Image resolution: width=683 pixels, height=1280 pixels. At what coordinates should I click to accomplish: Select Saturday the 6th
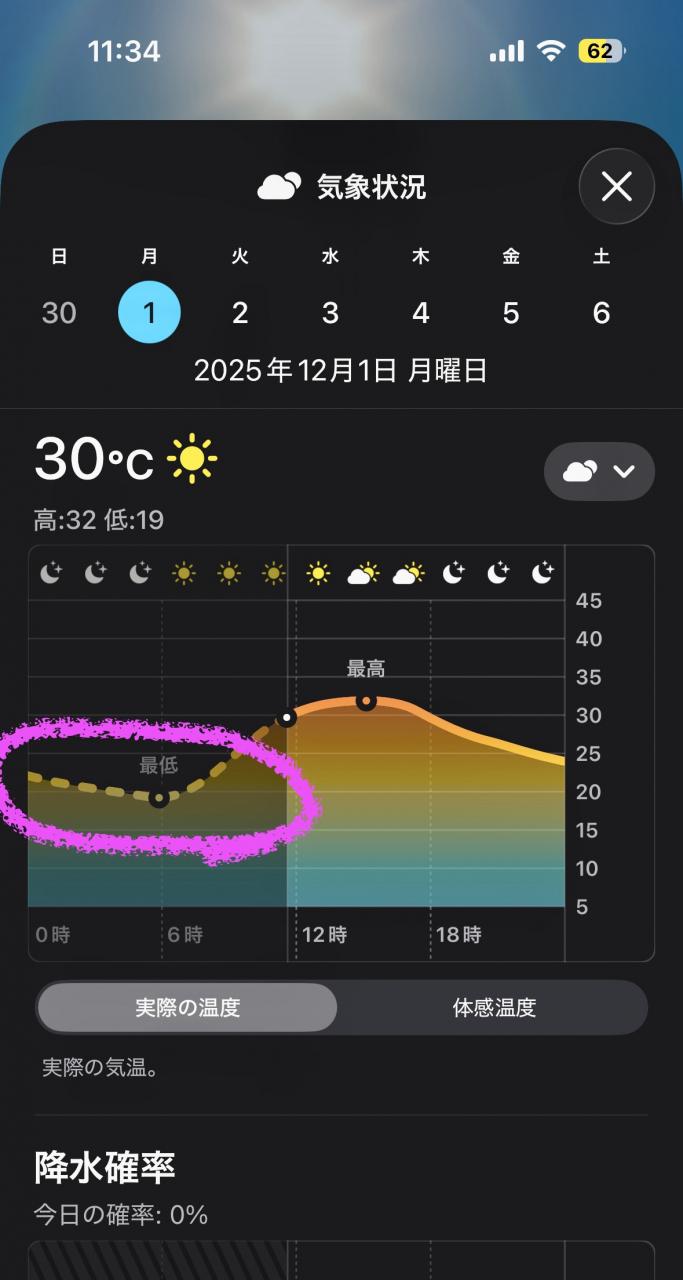point(601,313)
